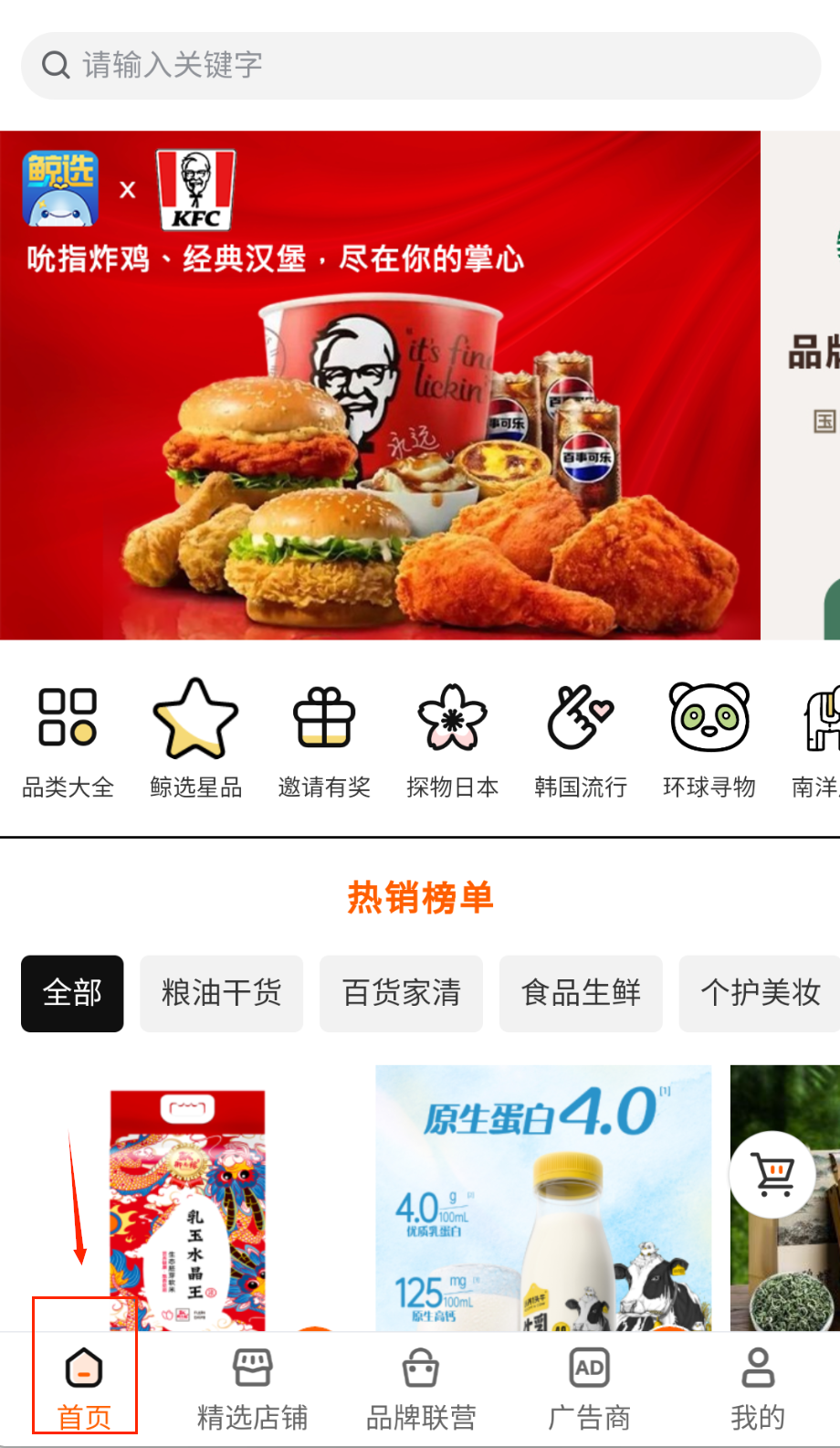This screenshot has width=840, height=1448.
Task: Filter hot list by 个护美妆
Action: (x=760, y=993)
